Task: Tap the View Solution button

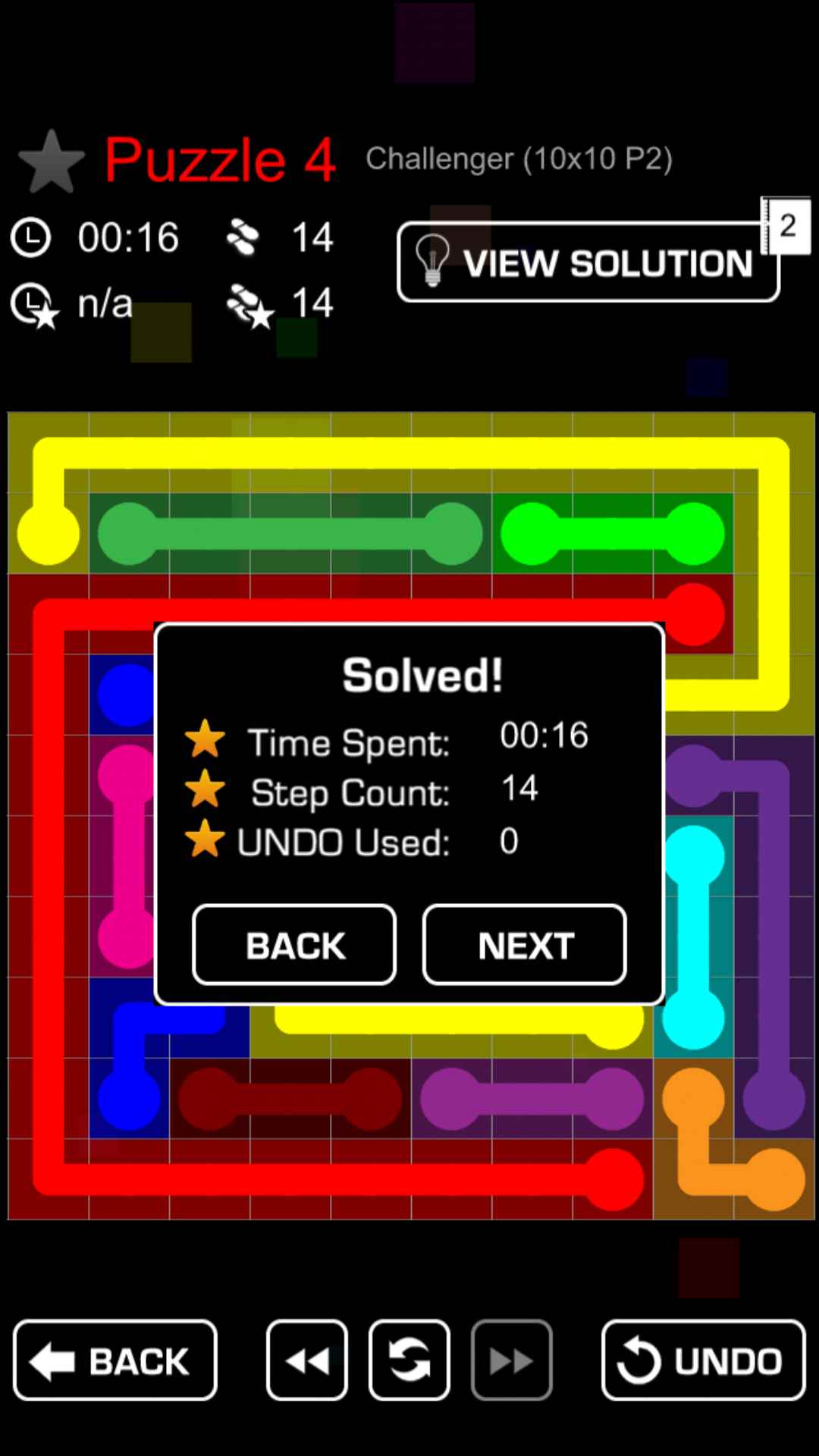Action: coord(588,262)
